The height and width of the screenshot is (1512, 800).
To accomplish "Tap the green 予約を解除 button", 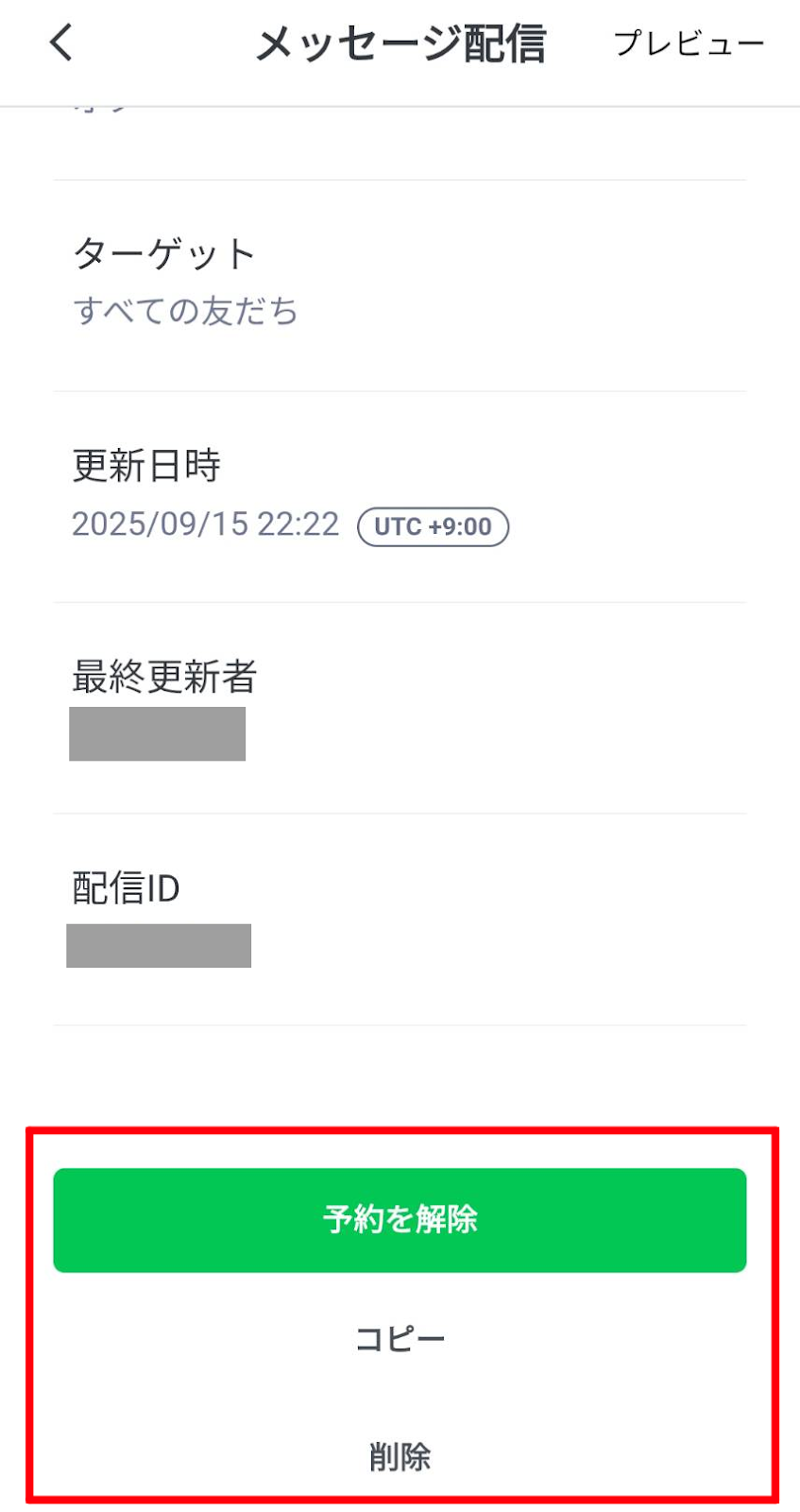I will pyautogui.click(x=400, y=1220).
